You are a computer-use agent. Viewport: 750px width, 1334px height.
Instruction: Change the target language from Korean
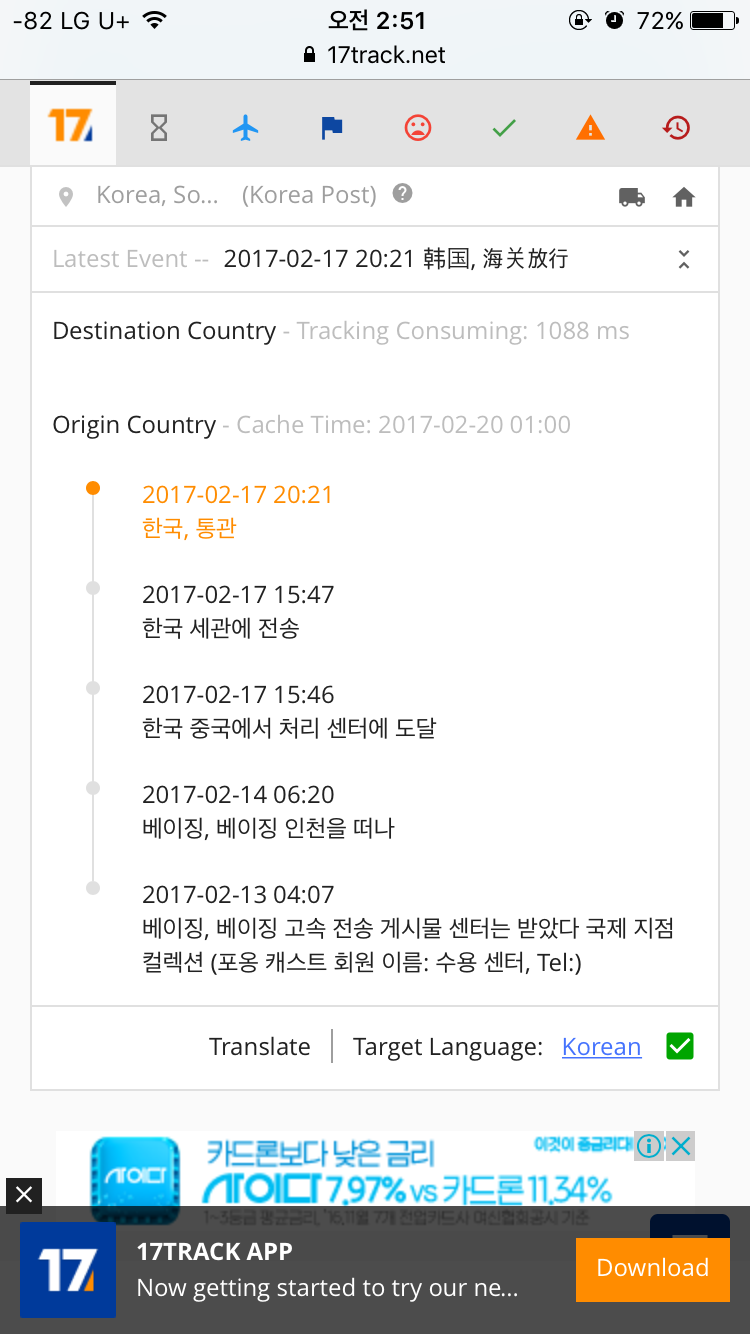601,1047
